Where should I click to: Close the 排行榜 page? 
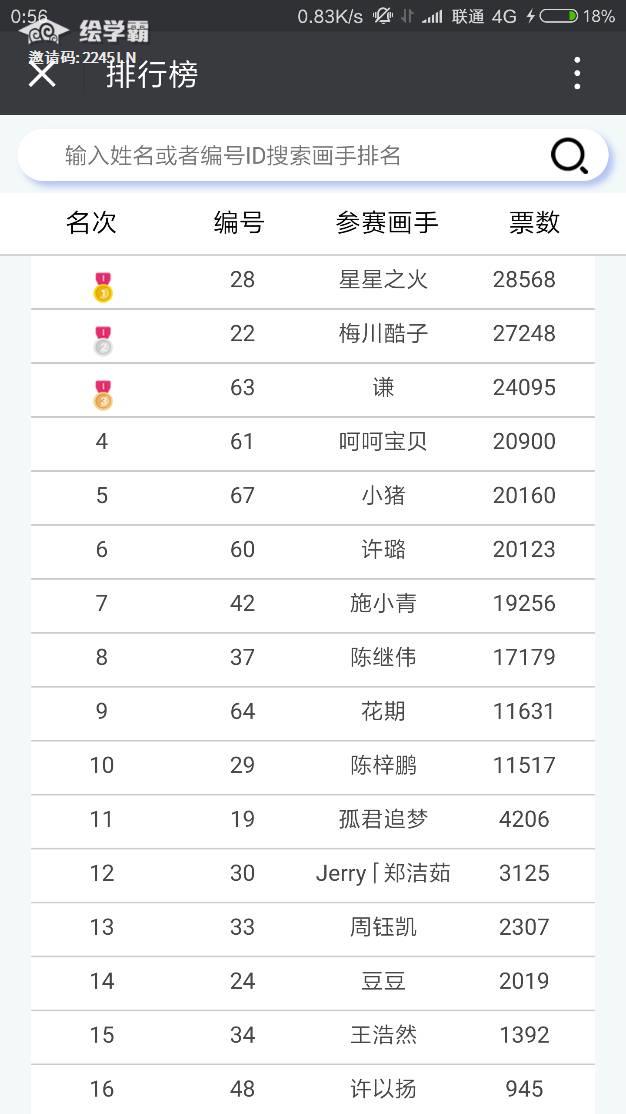pos(42,73)
